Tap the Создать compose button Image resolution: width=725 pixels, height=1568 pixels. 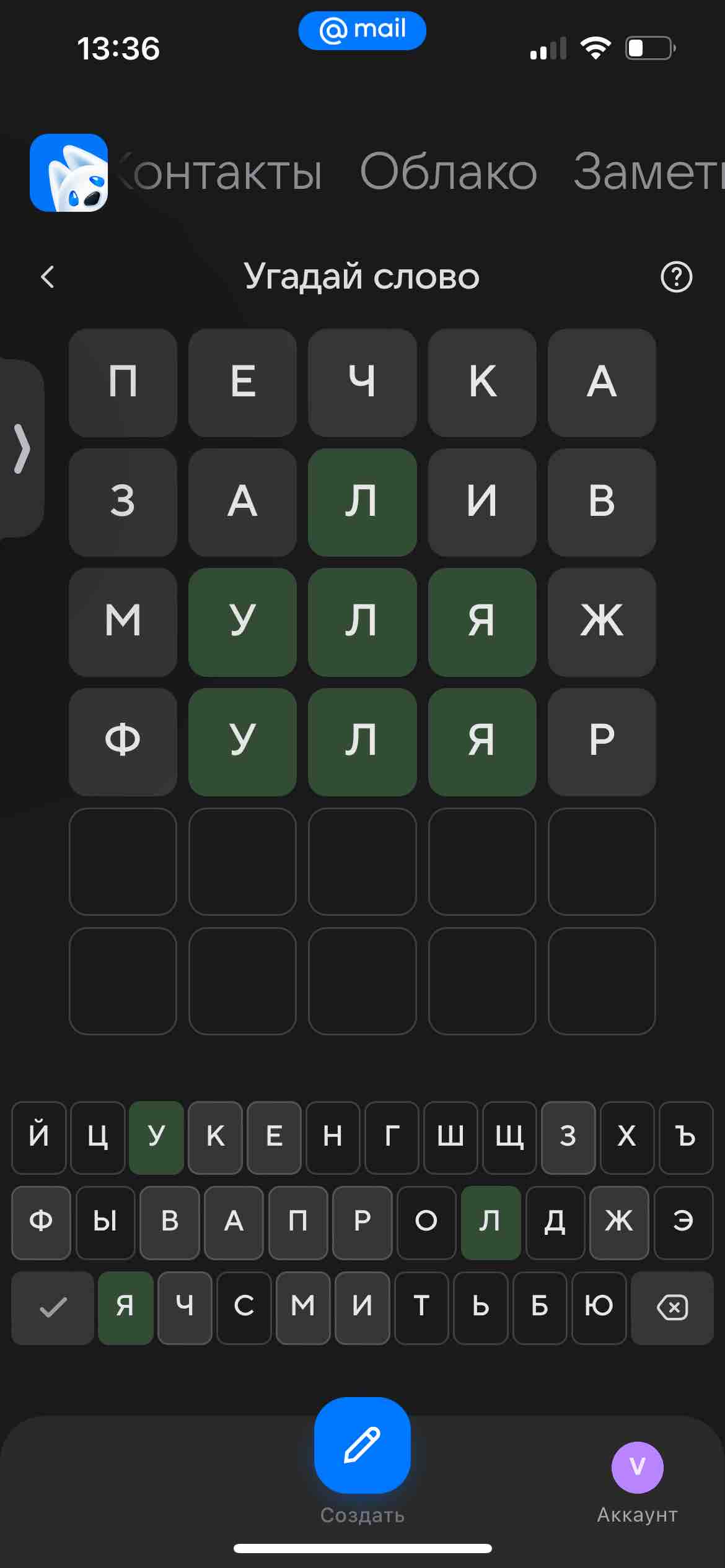pos(362,1445)
